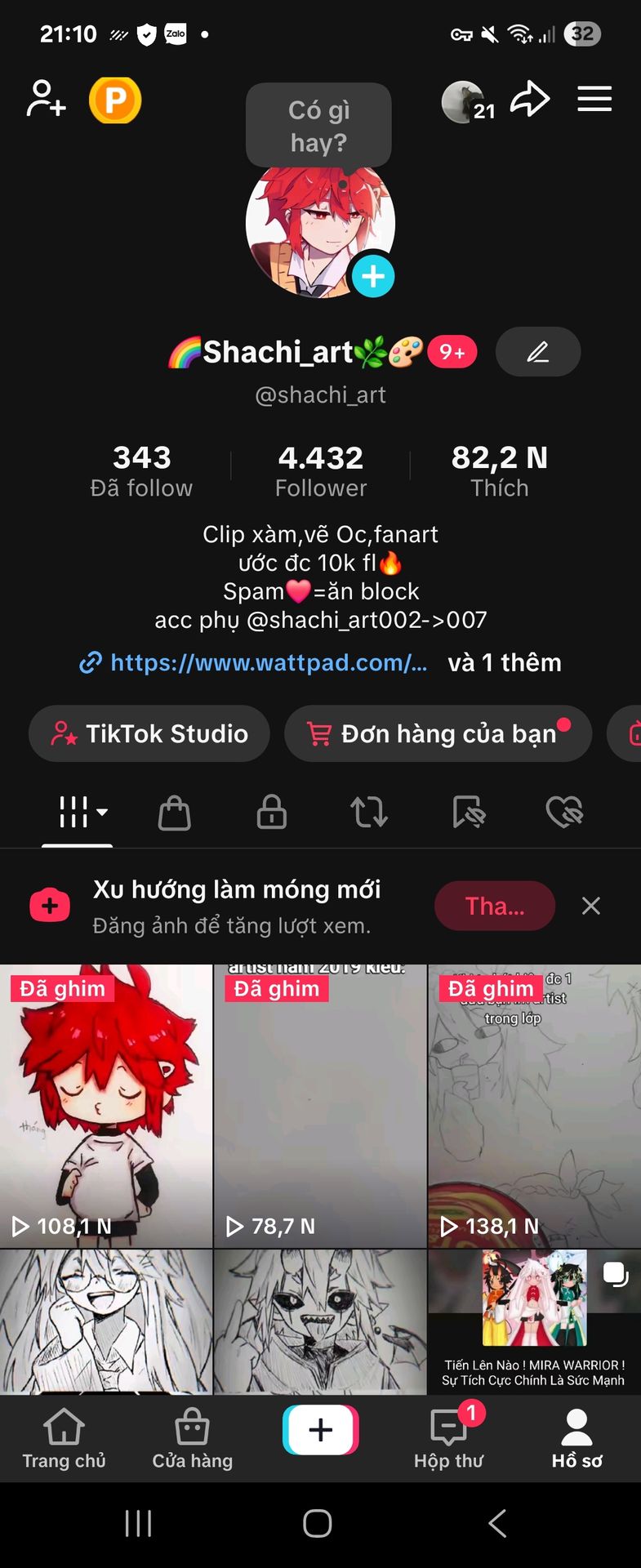Add a new avatar story with plus
The width and height of the screenshot is (641, 1568).
tap(373, 276)
